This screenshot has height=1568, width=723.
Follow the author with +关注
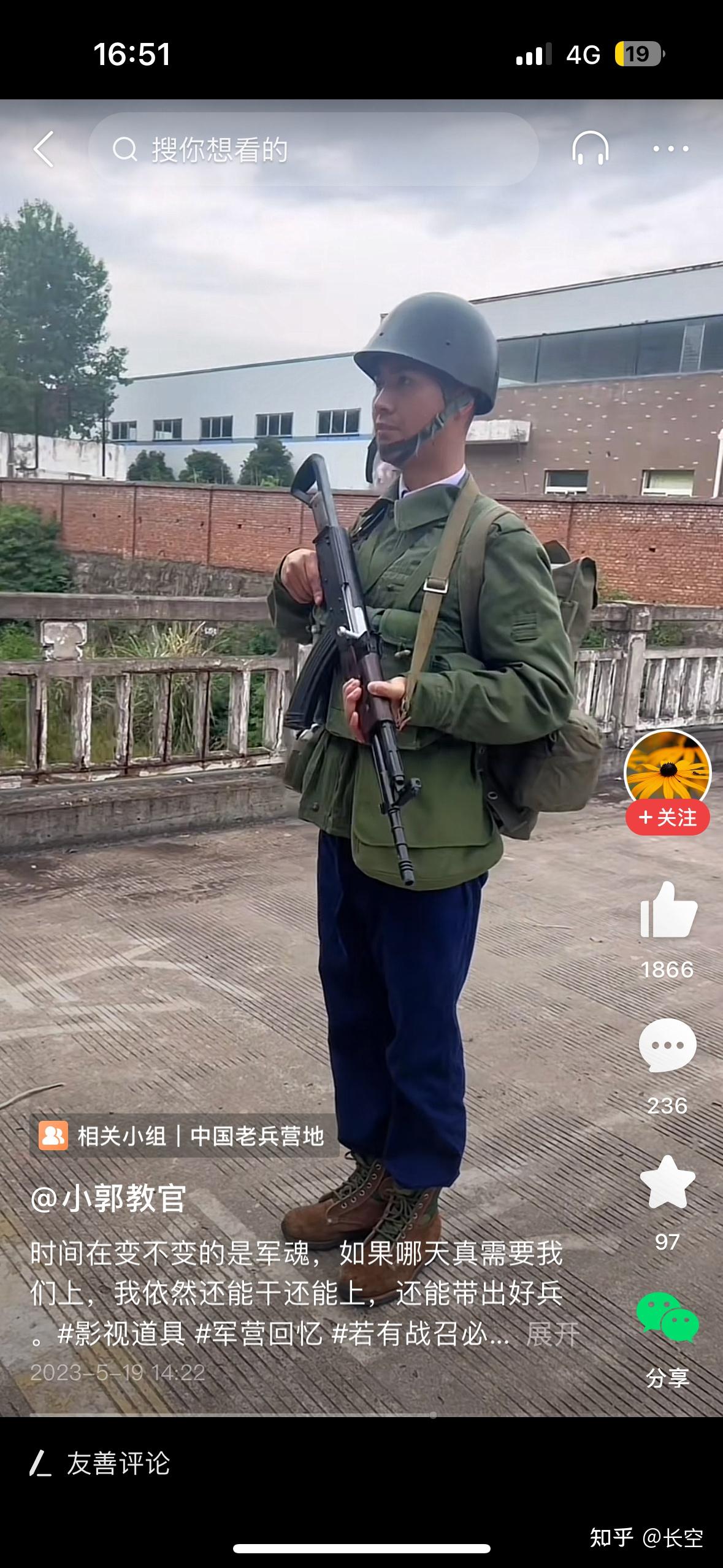click(x=668, y=817)
